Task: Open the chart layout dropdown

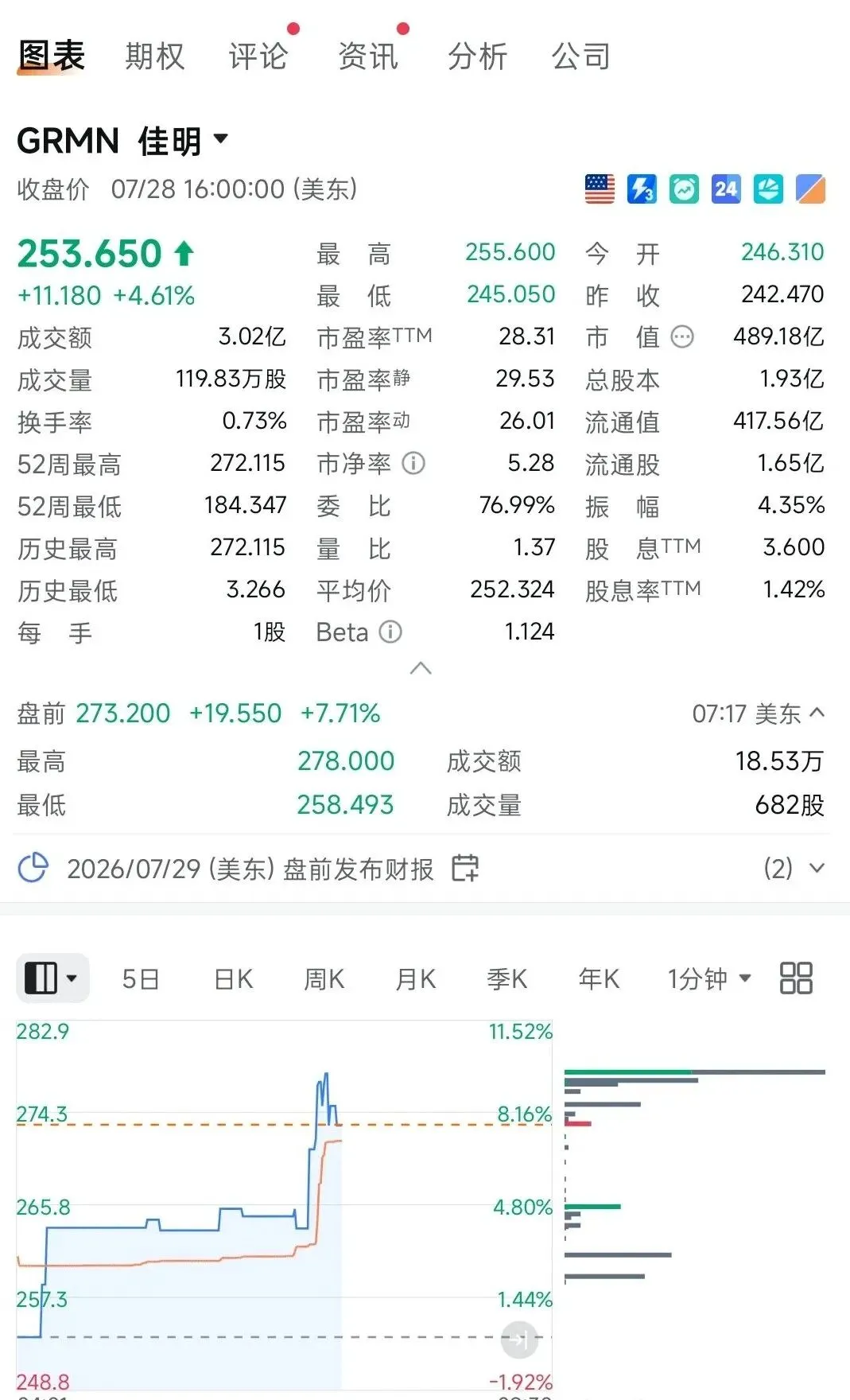Action: pyautogui.click(x=52, y=978)
